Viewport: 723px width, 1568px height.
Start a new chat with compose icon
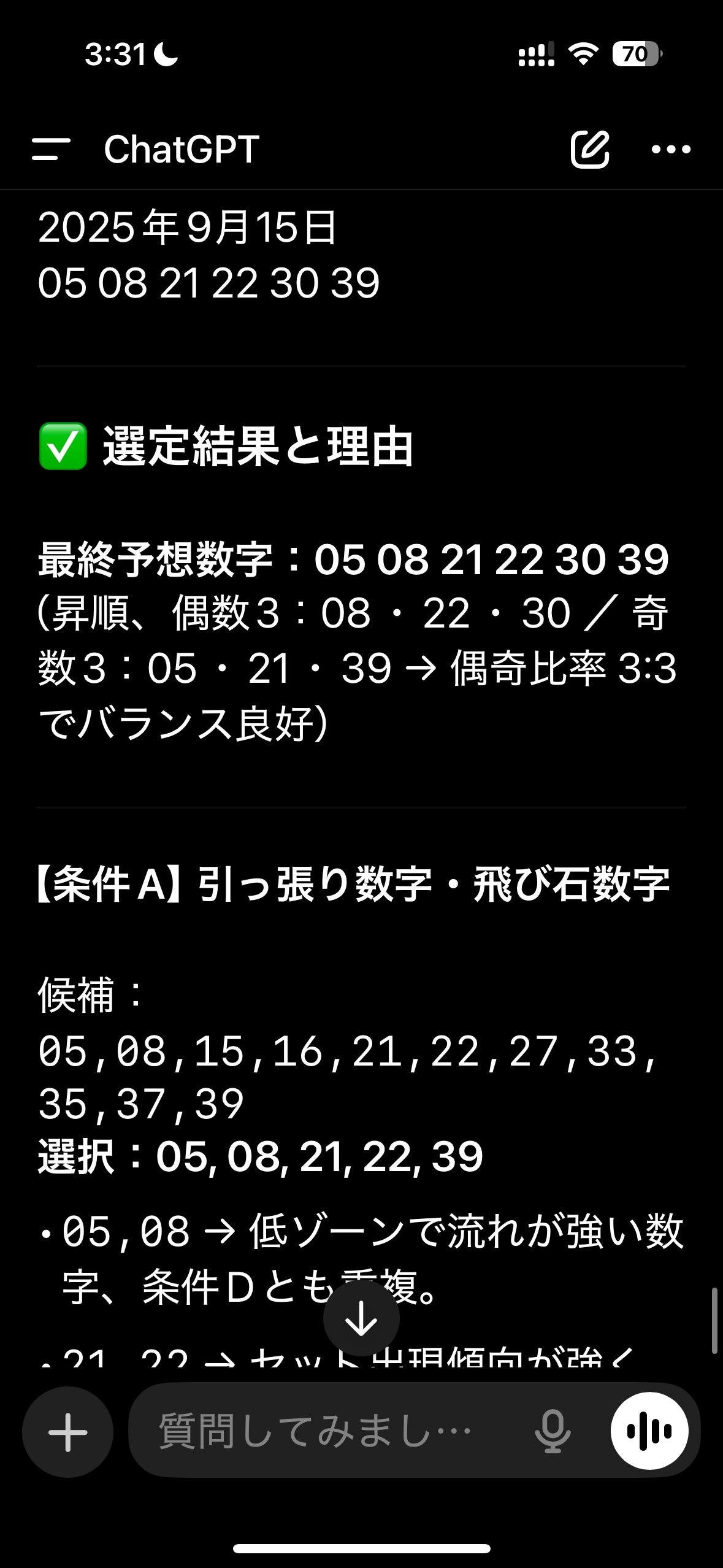(590, 149)
